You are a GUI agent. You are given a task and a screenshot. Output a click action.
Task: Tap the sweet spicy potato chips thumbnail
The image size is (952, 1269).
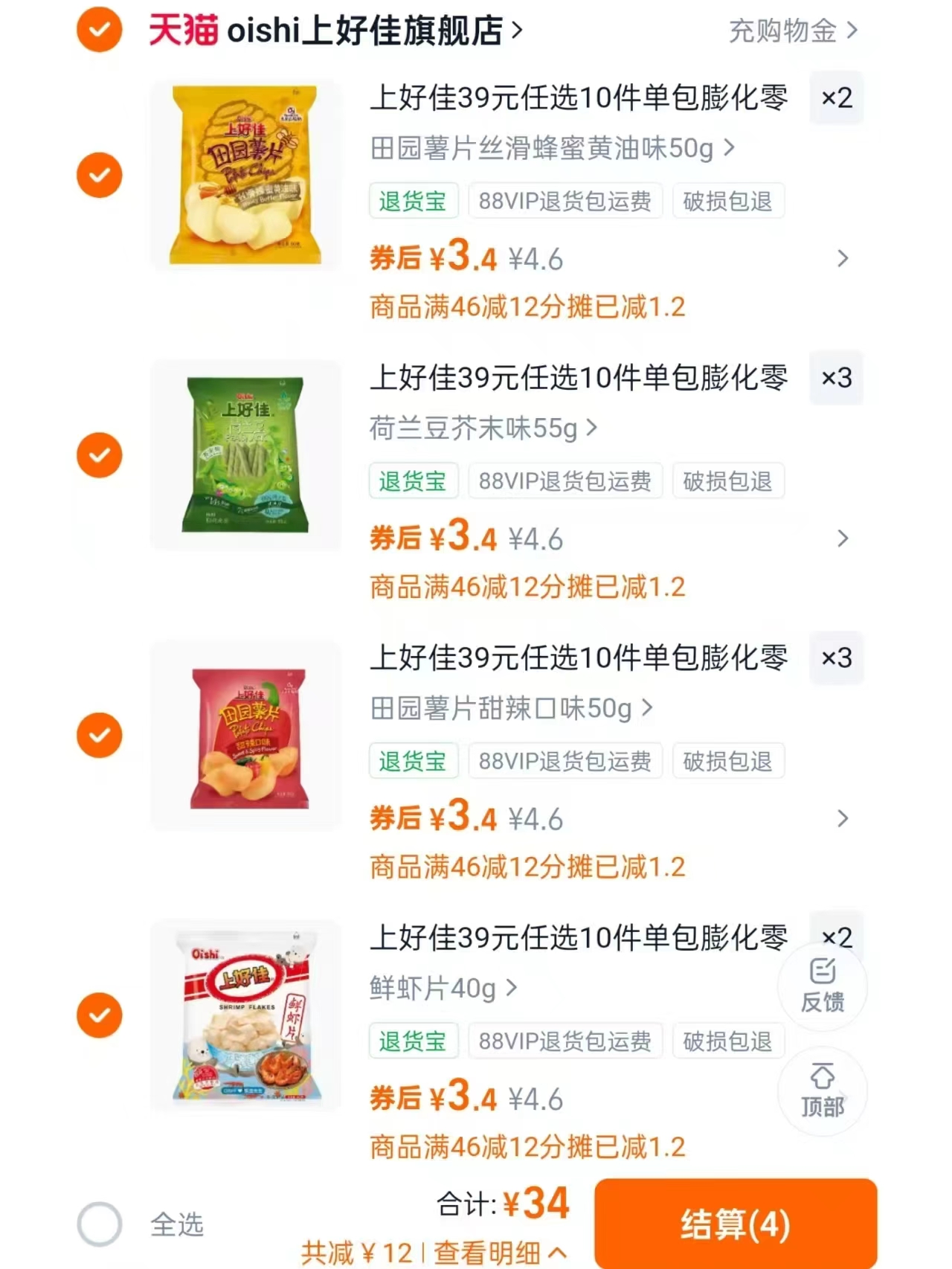(245, 735)
